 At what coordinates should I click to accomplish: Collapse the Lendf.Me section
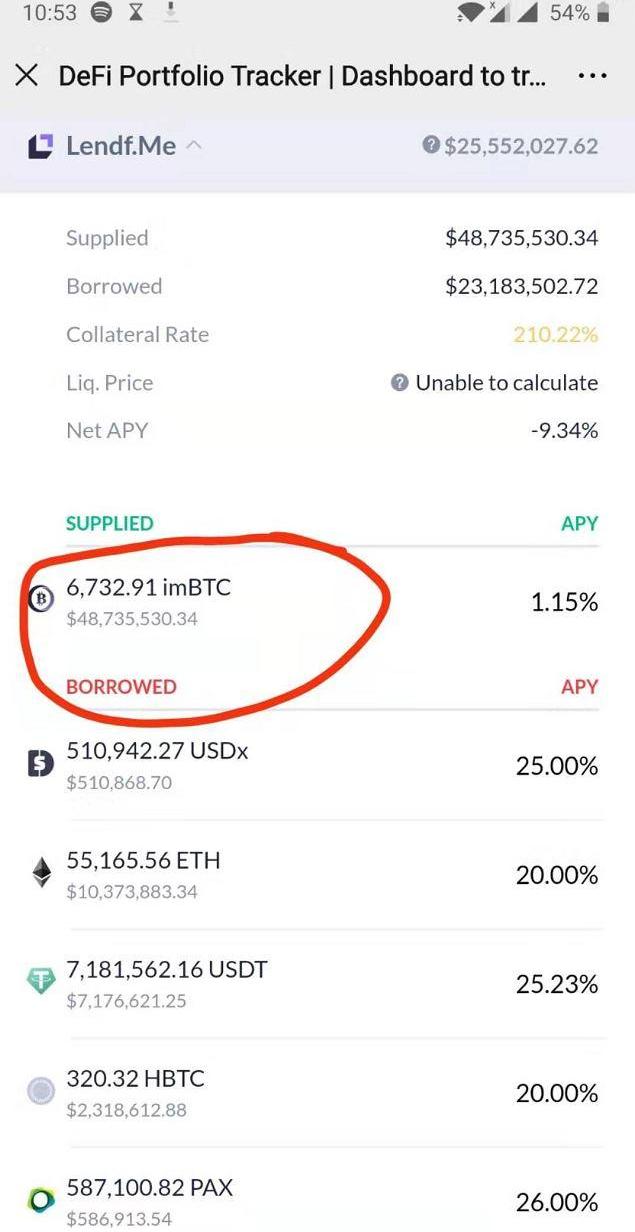point(194,146)
